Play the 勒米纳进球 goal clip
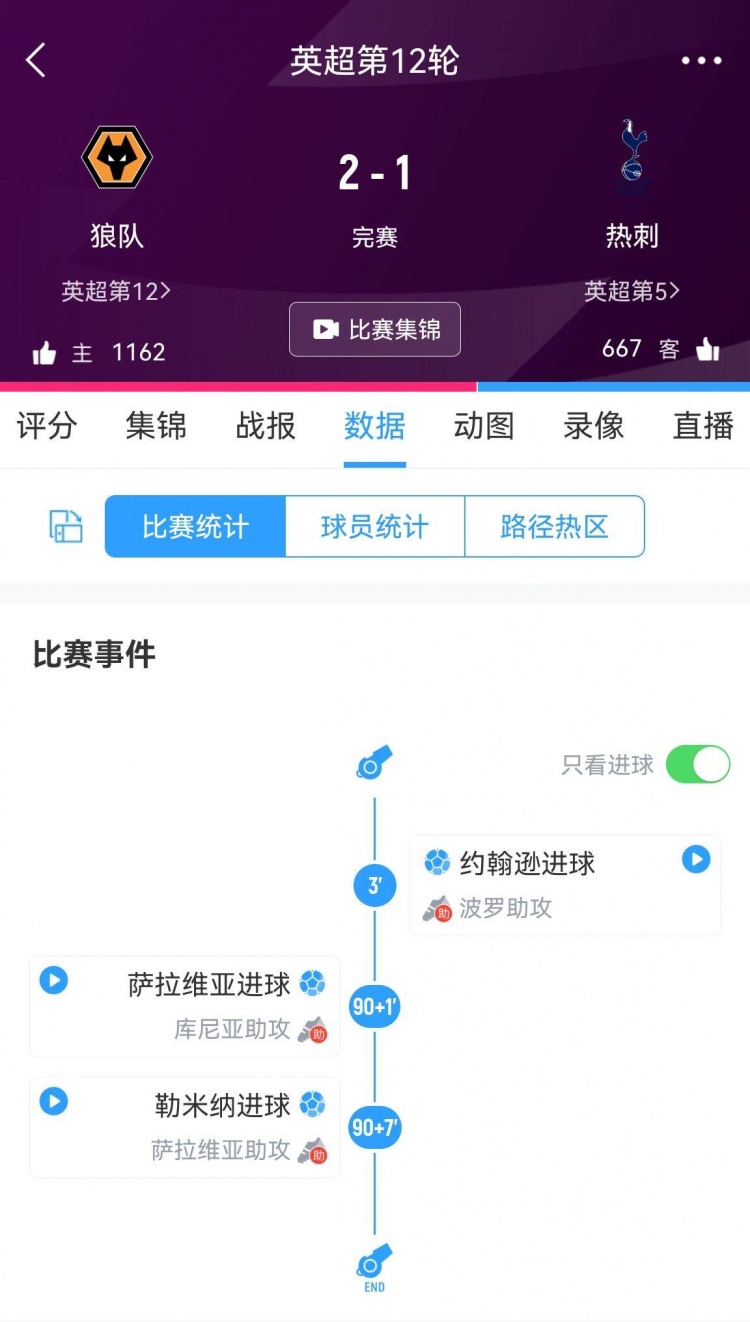The image size is (750, 1322). coord(54,1101)
